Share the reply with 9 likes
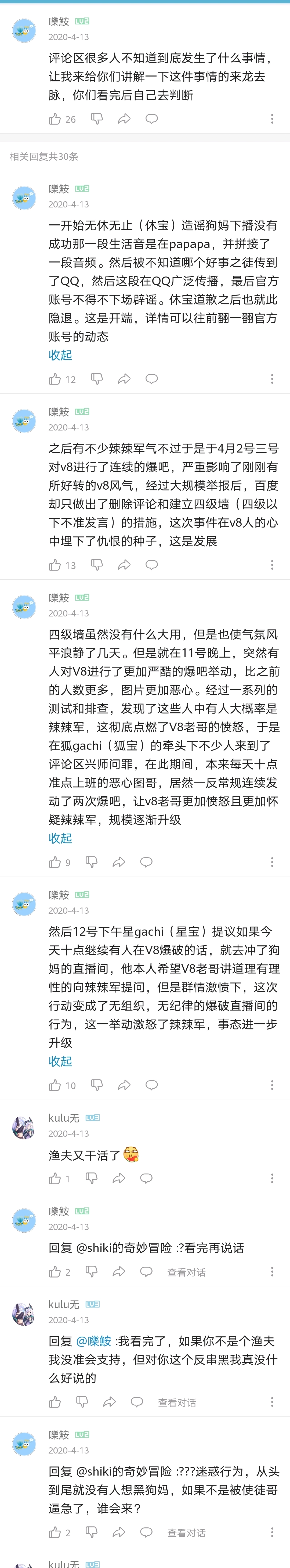 click(119, 862)
